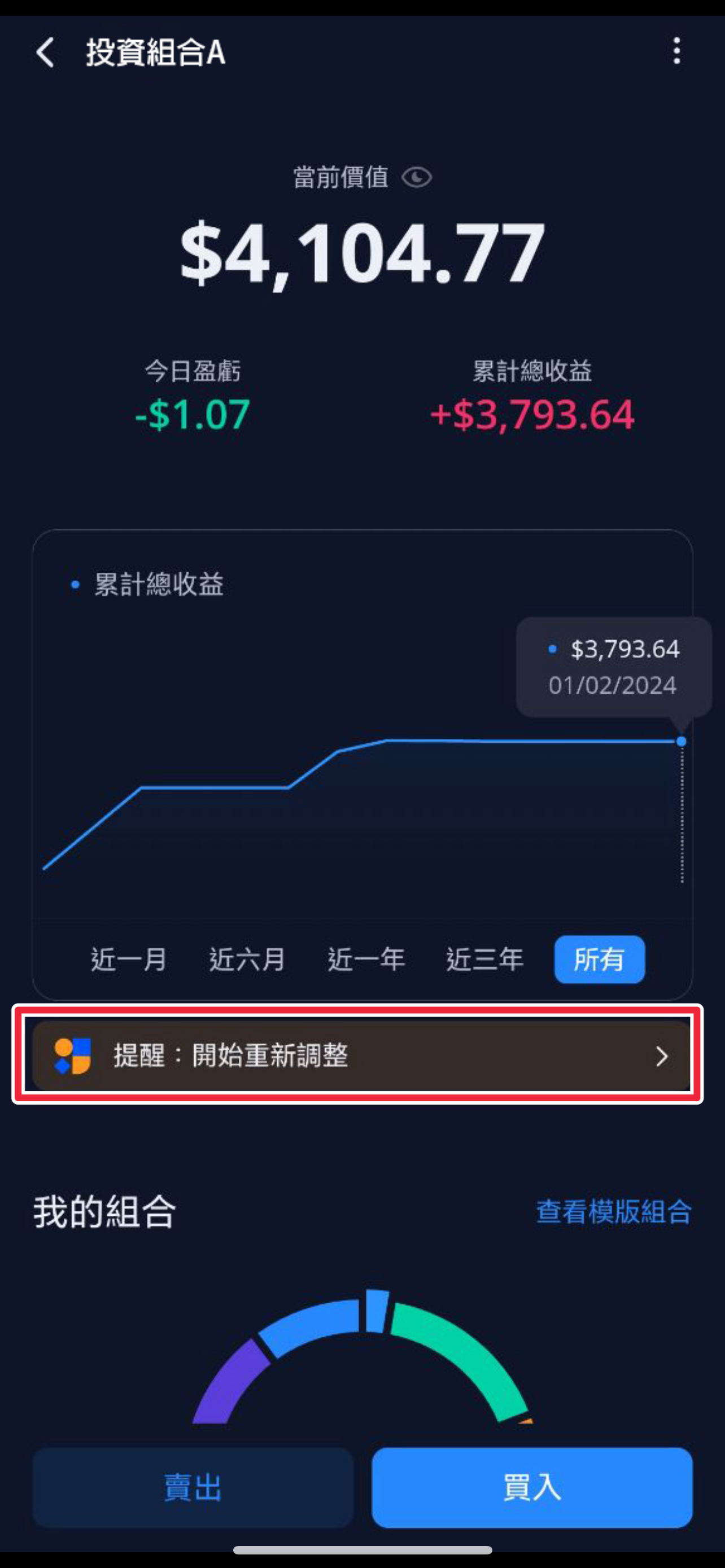Open the three-dot overflow menu
This screenshot has width=725, height=1568.
pos(676,51)
